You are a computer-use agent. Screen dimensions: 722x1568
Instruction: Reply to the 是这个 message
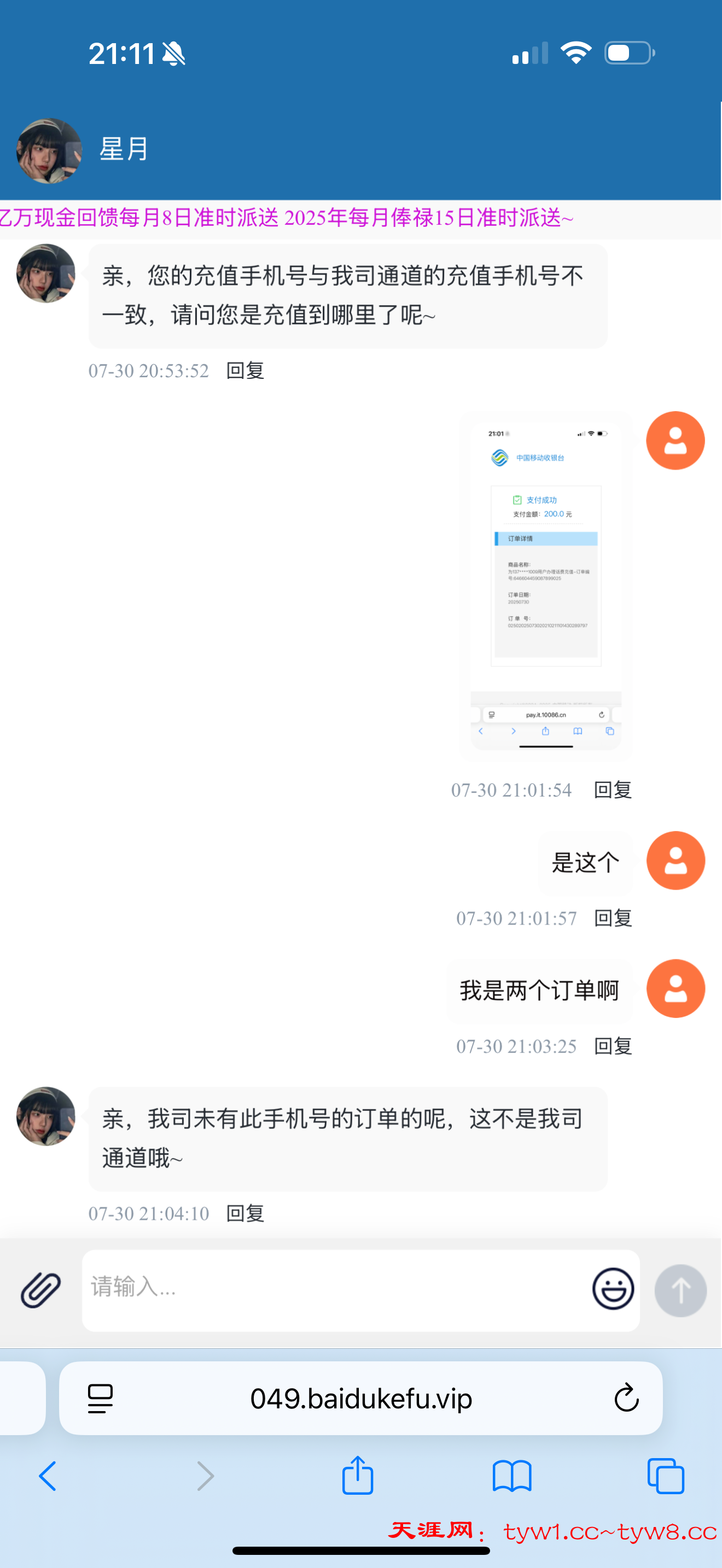click(x=613, y=917)
